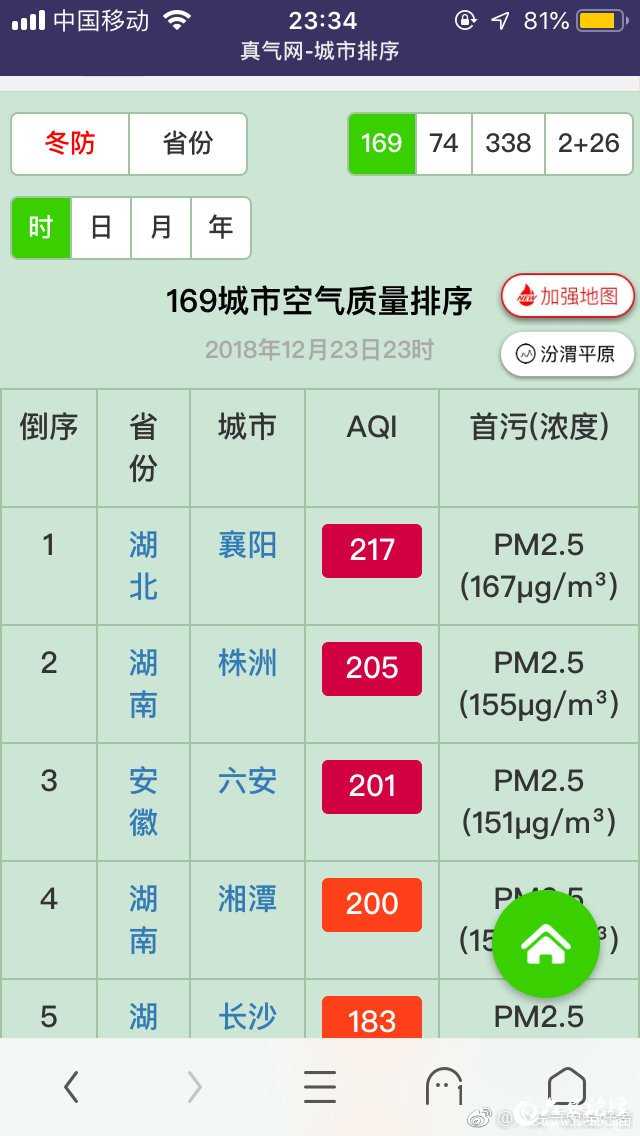Switch to the 74 cities option
Image resolution: width=640 pixels, height=1136 pixels.
(443, 144)
